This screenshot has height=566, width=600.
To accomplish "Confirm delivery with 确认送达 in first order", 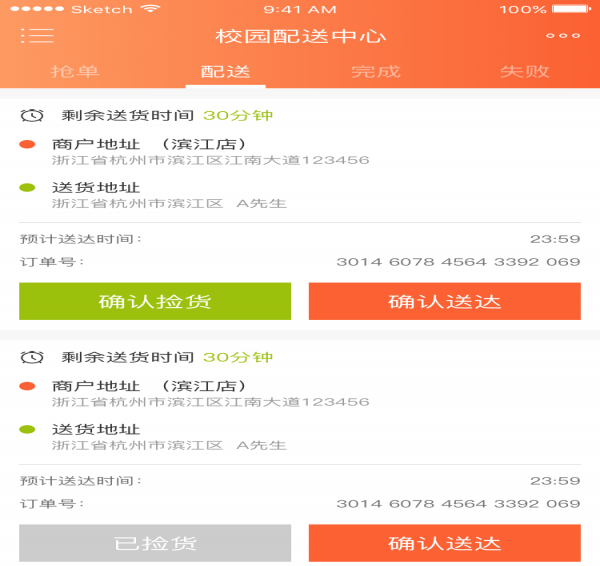I will (x=444, y=301).
